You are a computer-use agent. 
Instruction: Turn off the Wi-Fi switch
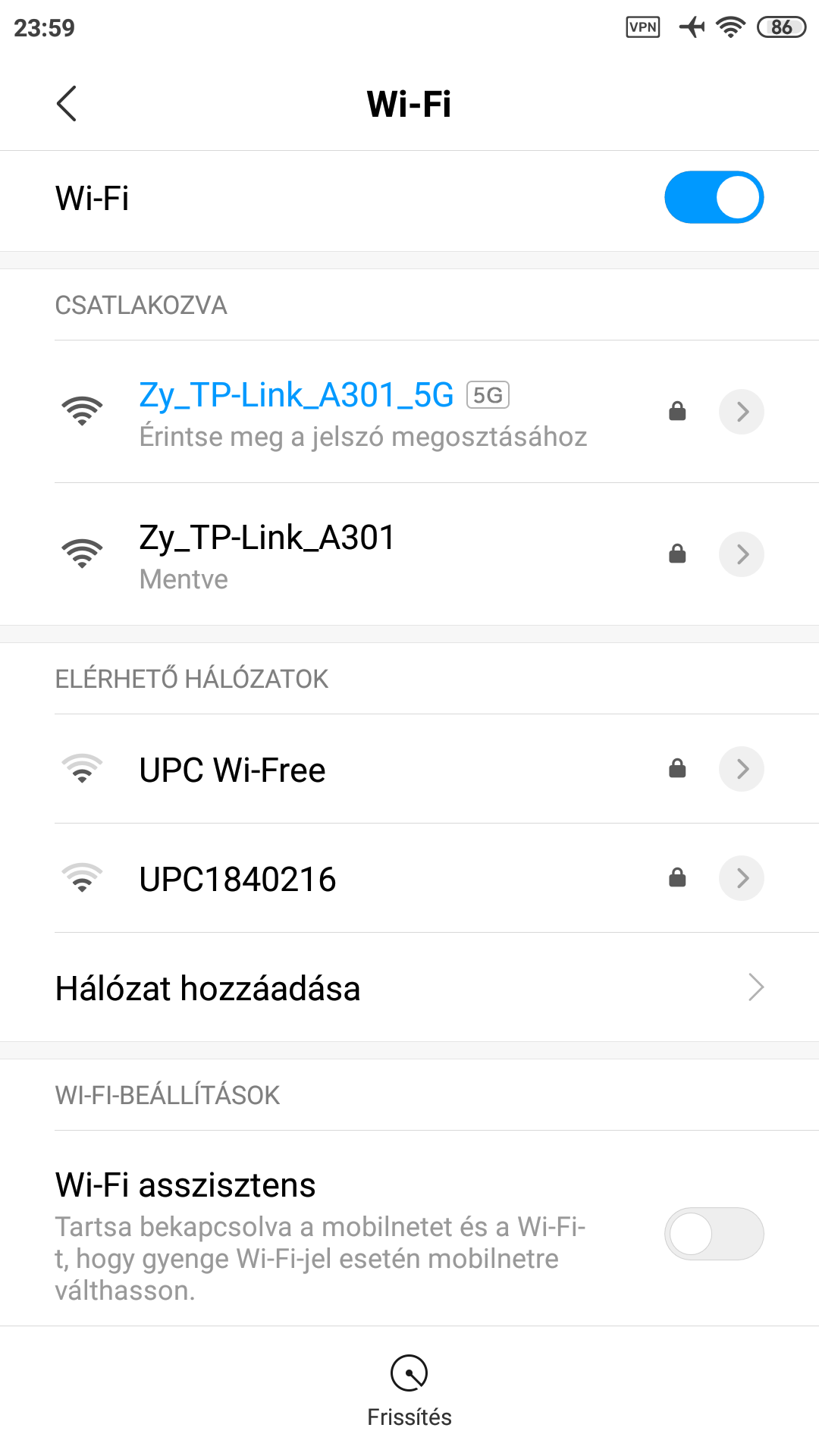pos(714,198)
